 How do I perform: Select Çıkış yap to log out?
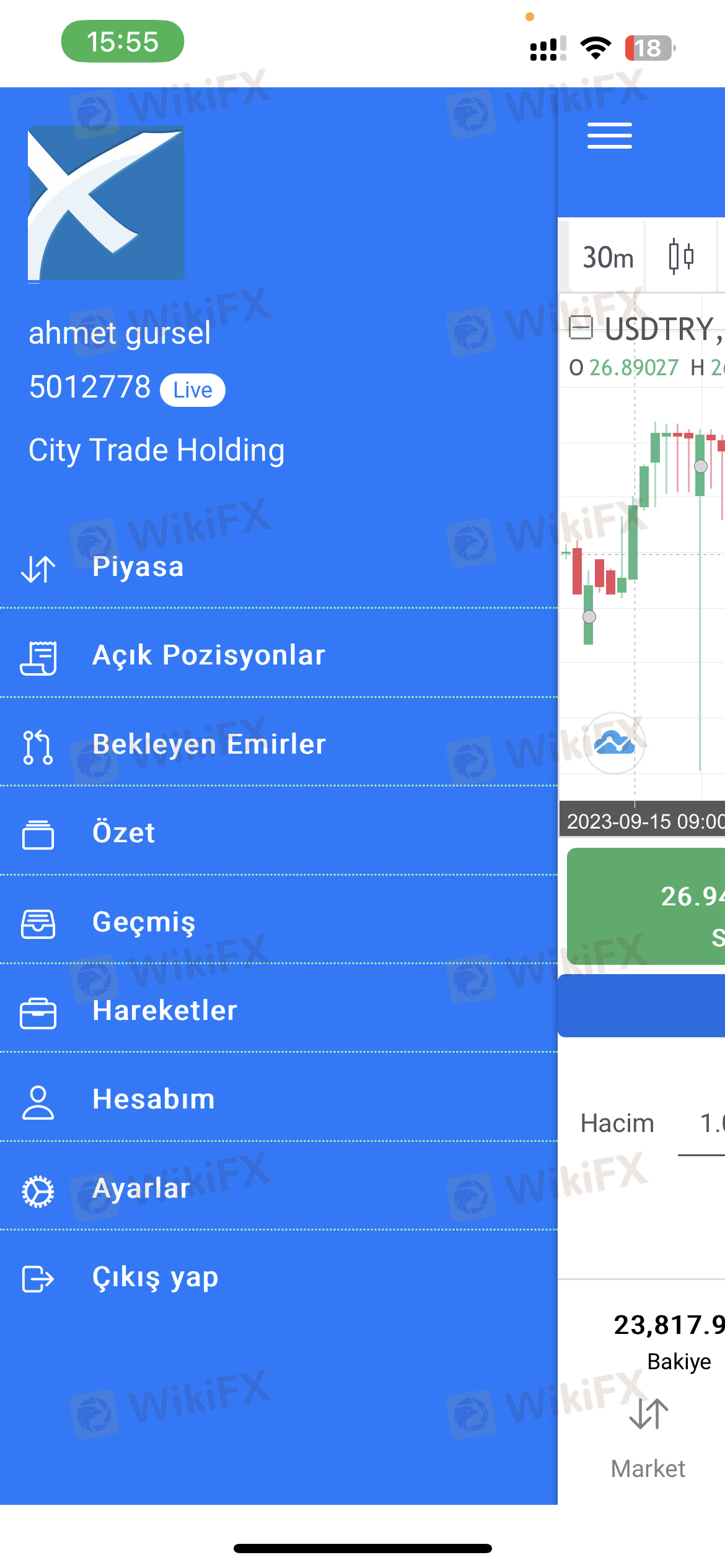(279, 1278)
